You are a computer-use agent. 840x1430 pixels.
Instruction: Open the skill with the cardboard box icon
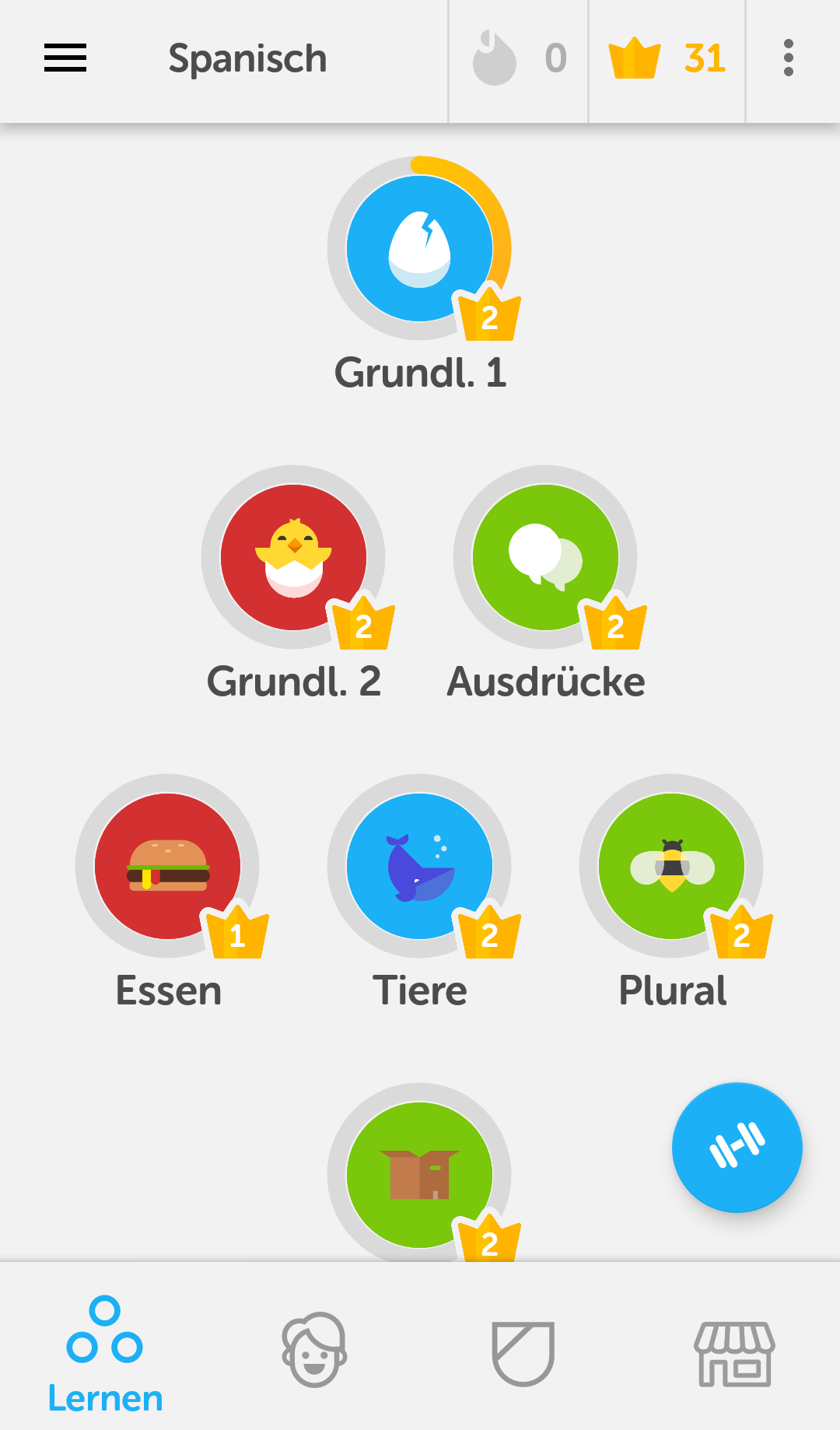pyautogui.click(x=419, y=1173)
